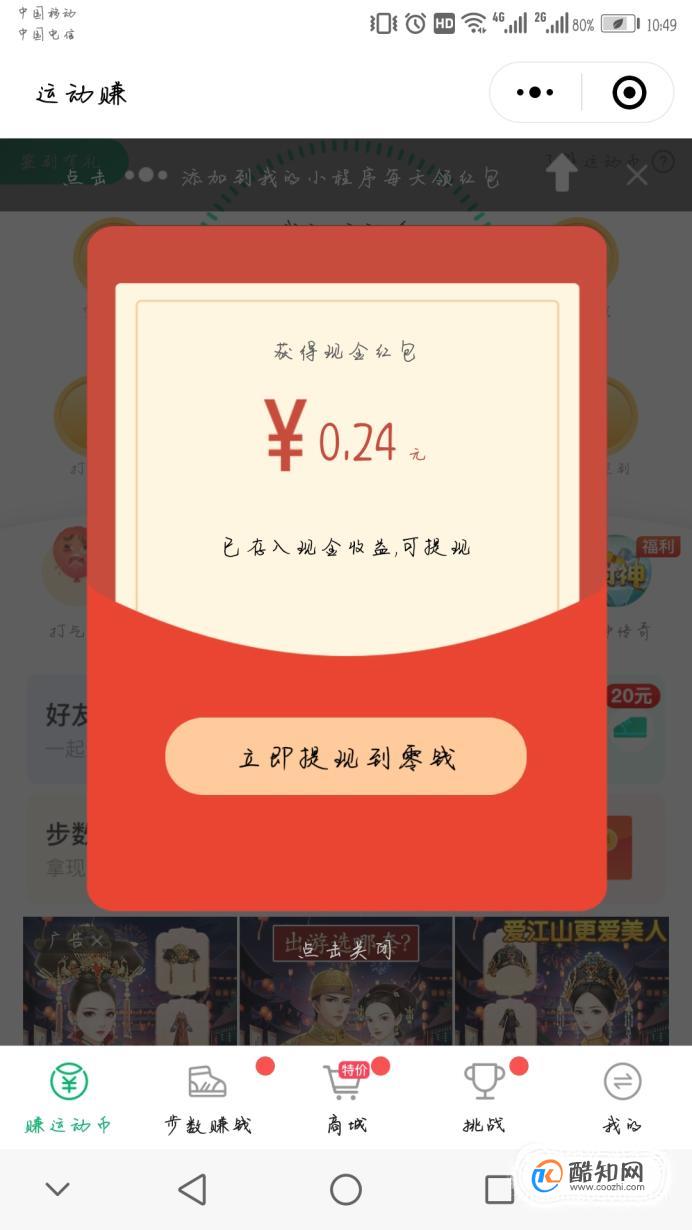
Task: Open the 商城 tab
Action: tap(346, 1098)
